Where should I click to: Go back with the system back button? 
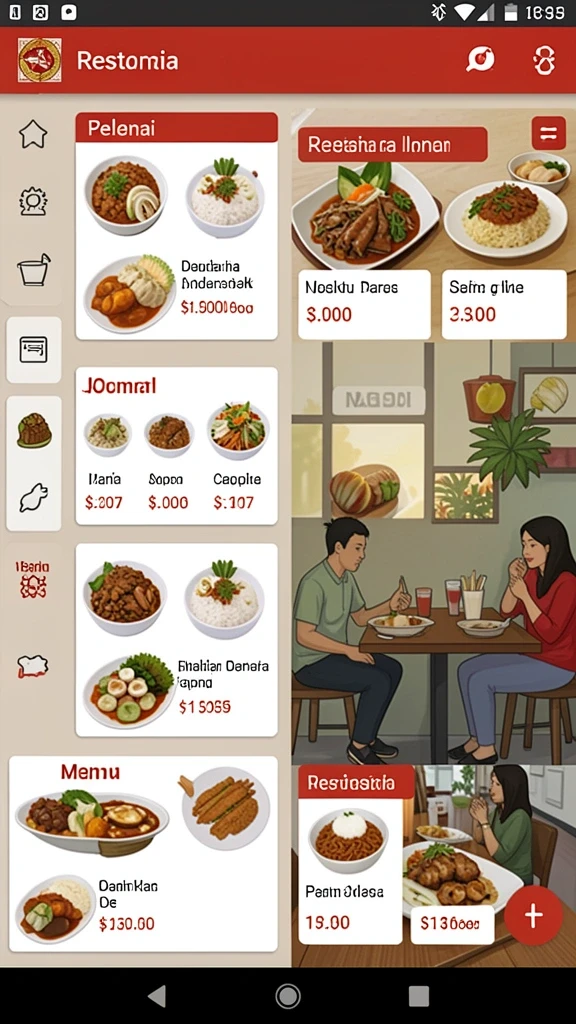coord(157,996)
